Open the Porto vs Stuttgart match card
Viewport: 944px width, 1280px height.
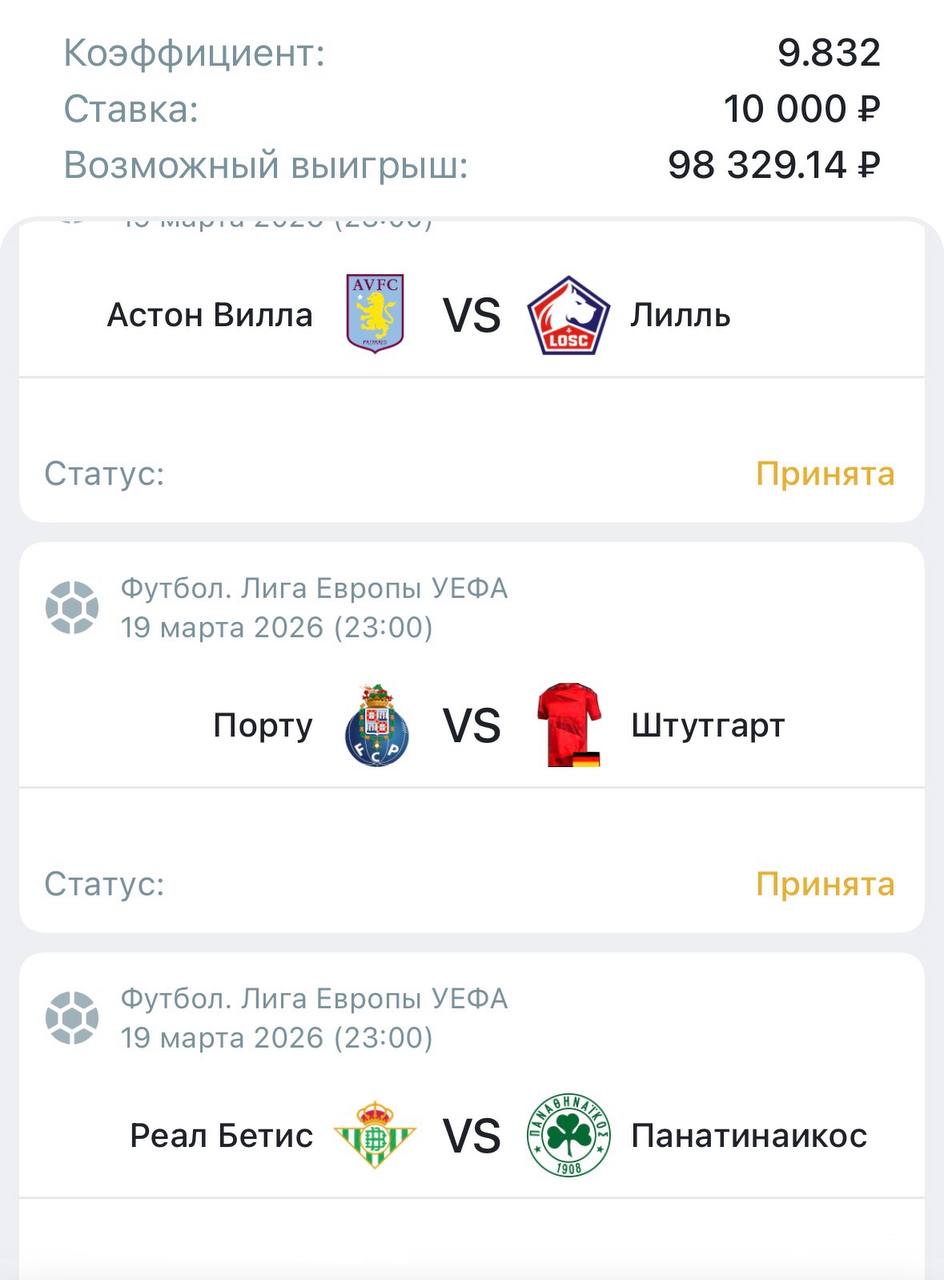[472, 726]
